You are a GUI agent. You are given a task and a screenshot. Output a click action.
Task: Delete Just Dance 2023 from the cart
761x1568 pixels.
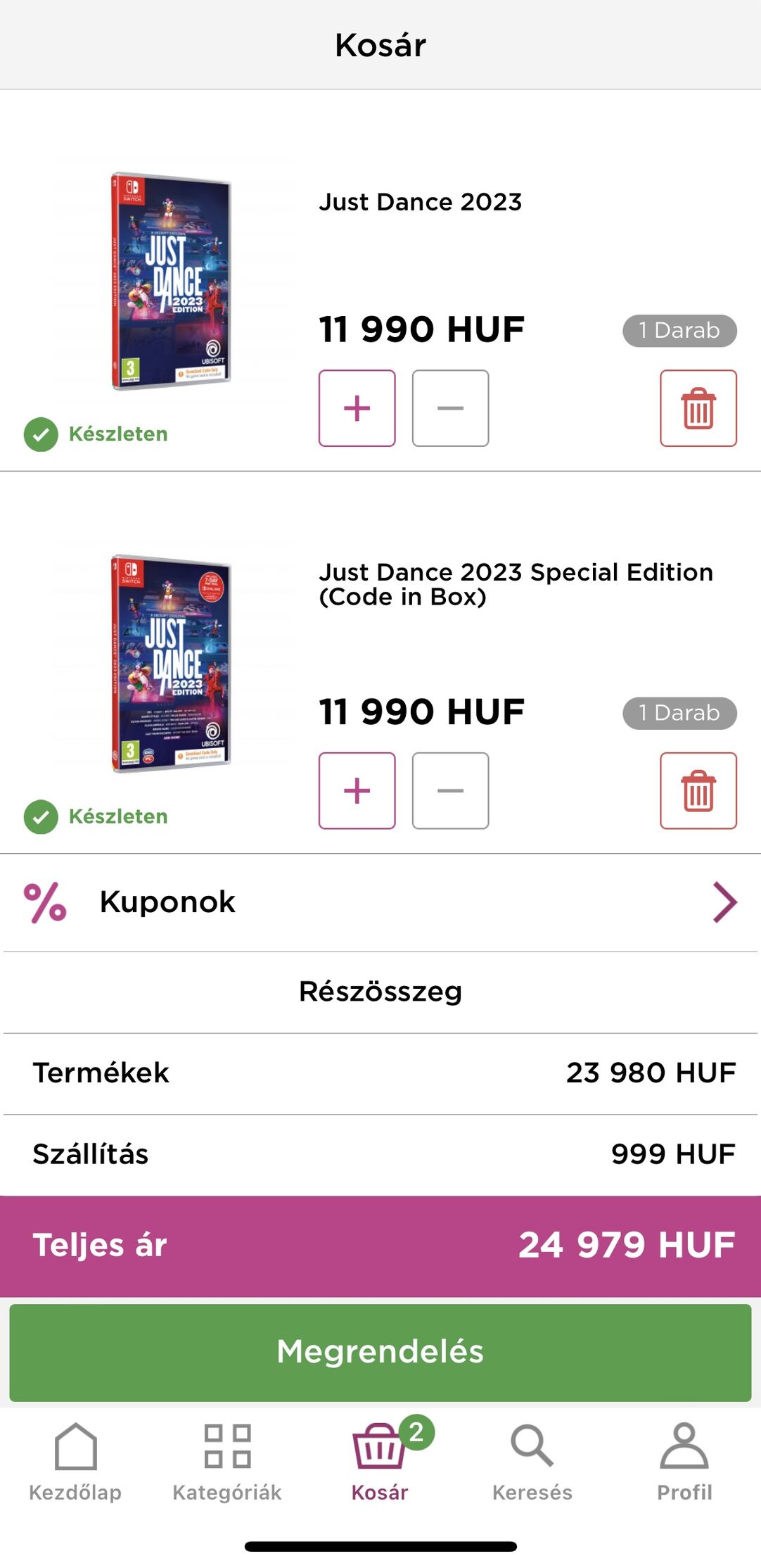698,408
